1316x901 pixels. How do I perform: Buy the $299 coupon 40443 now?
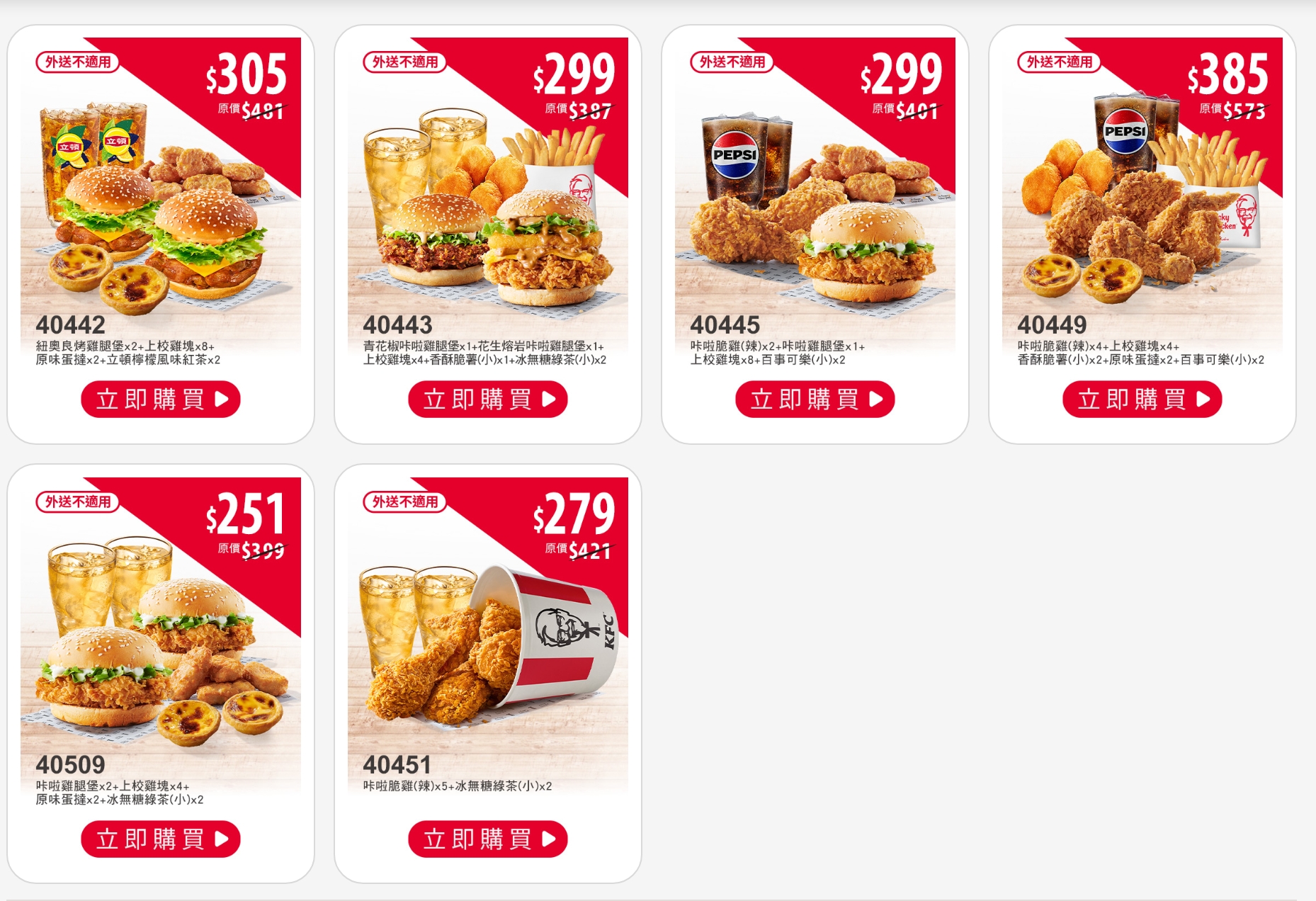(487, 399)
